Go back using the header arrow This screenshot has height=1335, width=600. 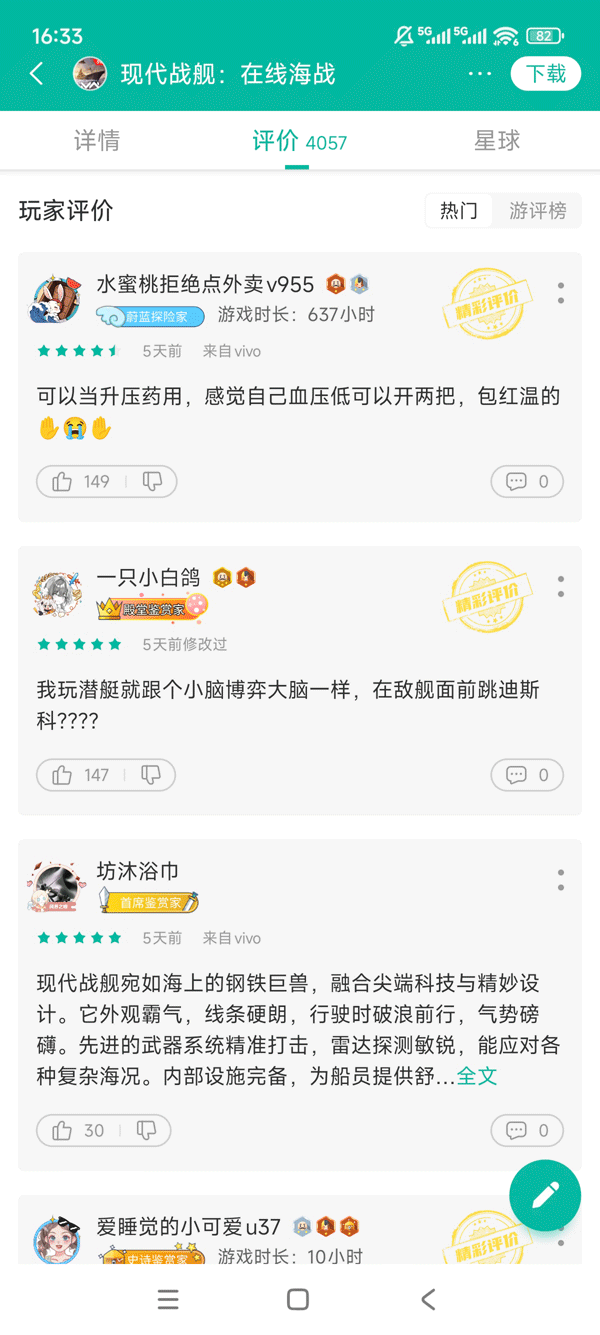[37, 74]
